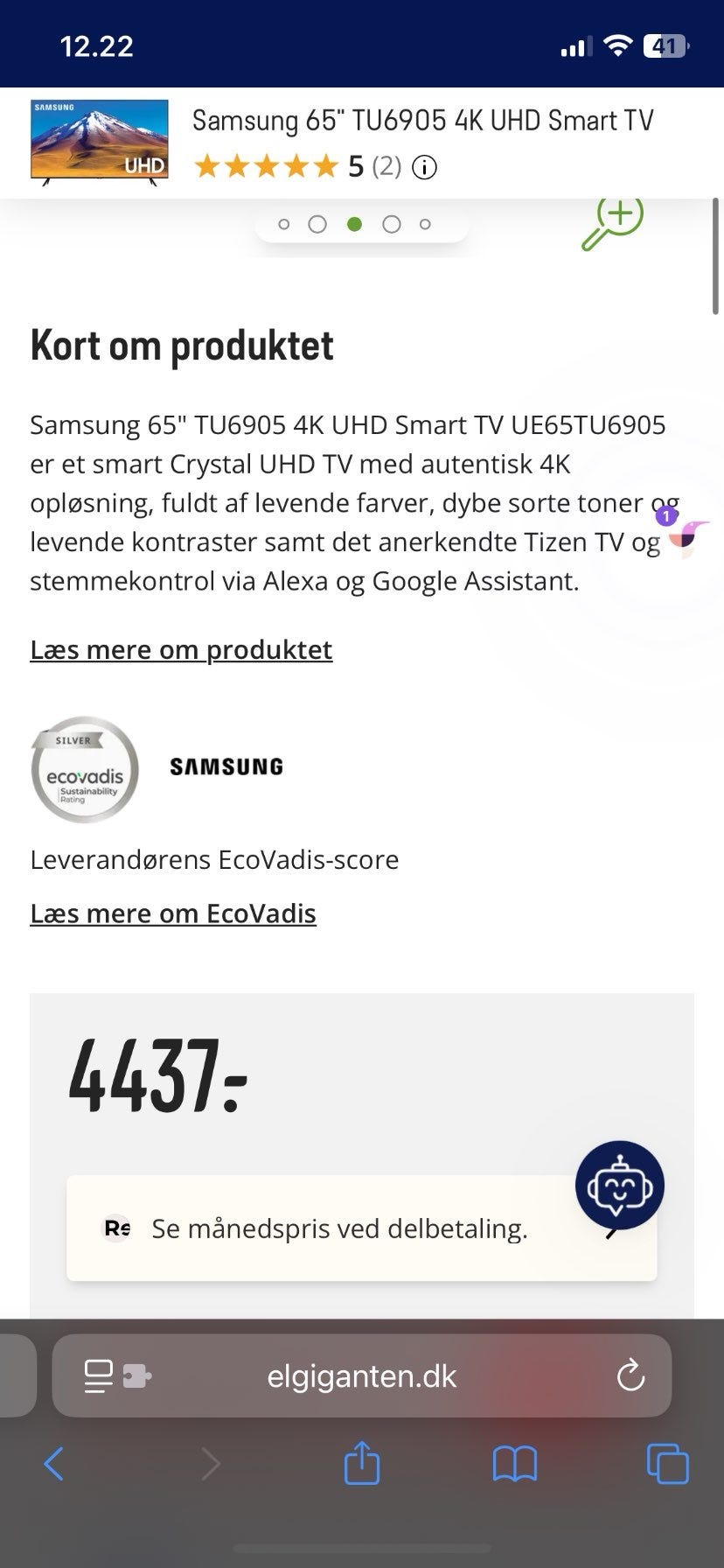The image size is (724, 1568).
Task: Open link Læs mere om produktet
Action: pos(181,650)
